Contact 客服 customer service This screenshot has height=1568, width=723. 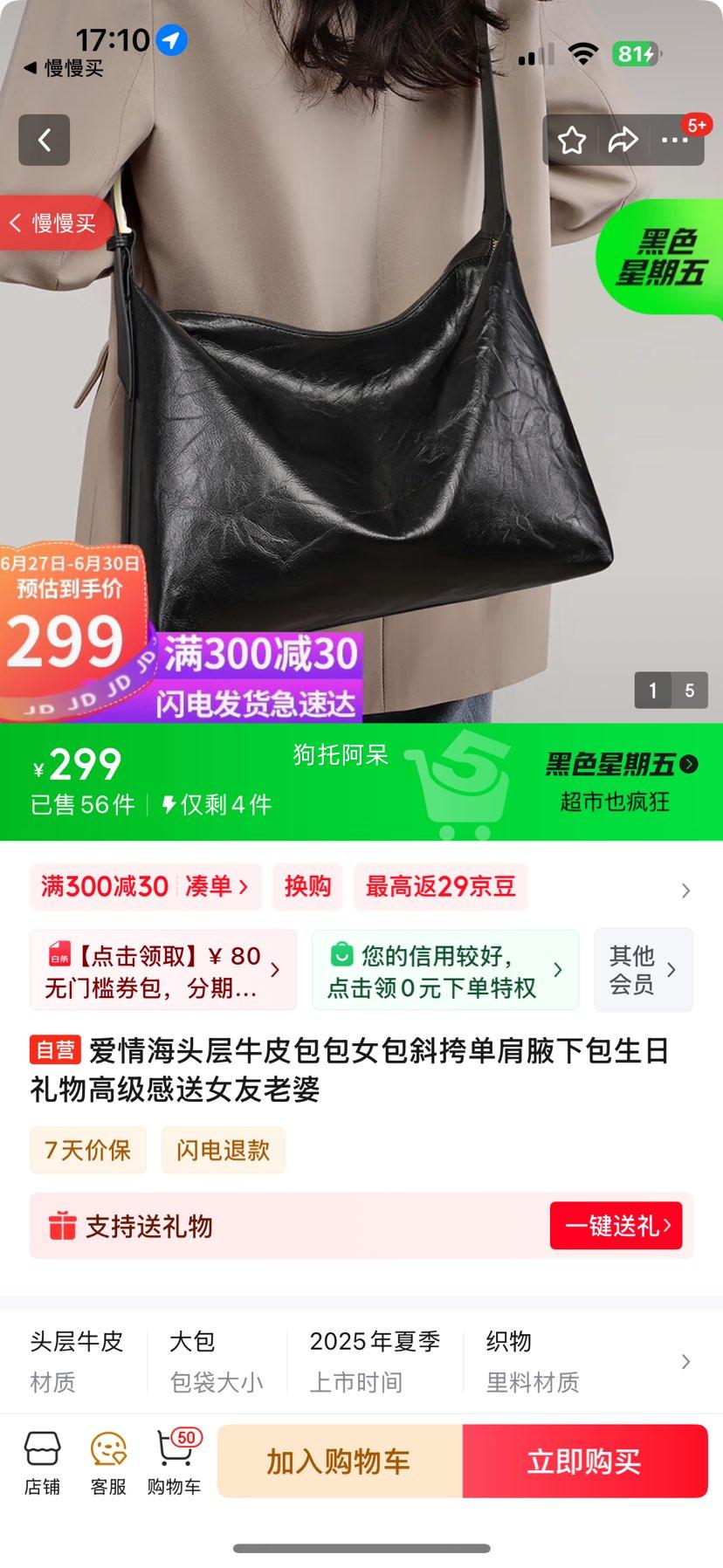(108, 1463)
